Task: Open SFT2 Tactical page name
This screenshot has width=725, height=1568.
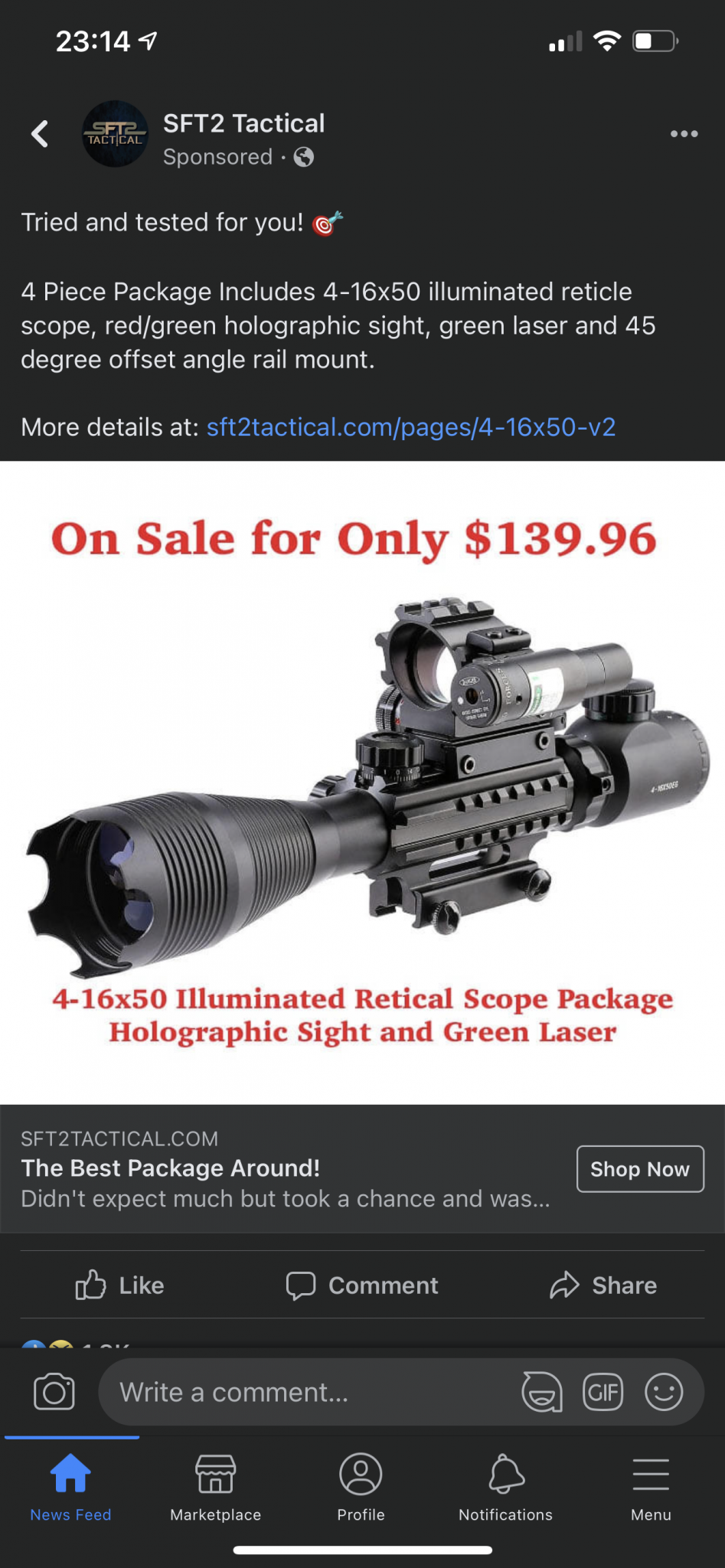Action: click(x=243, y=123)
